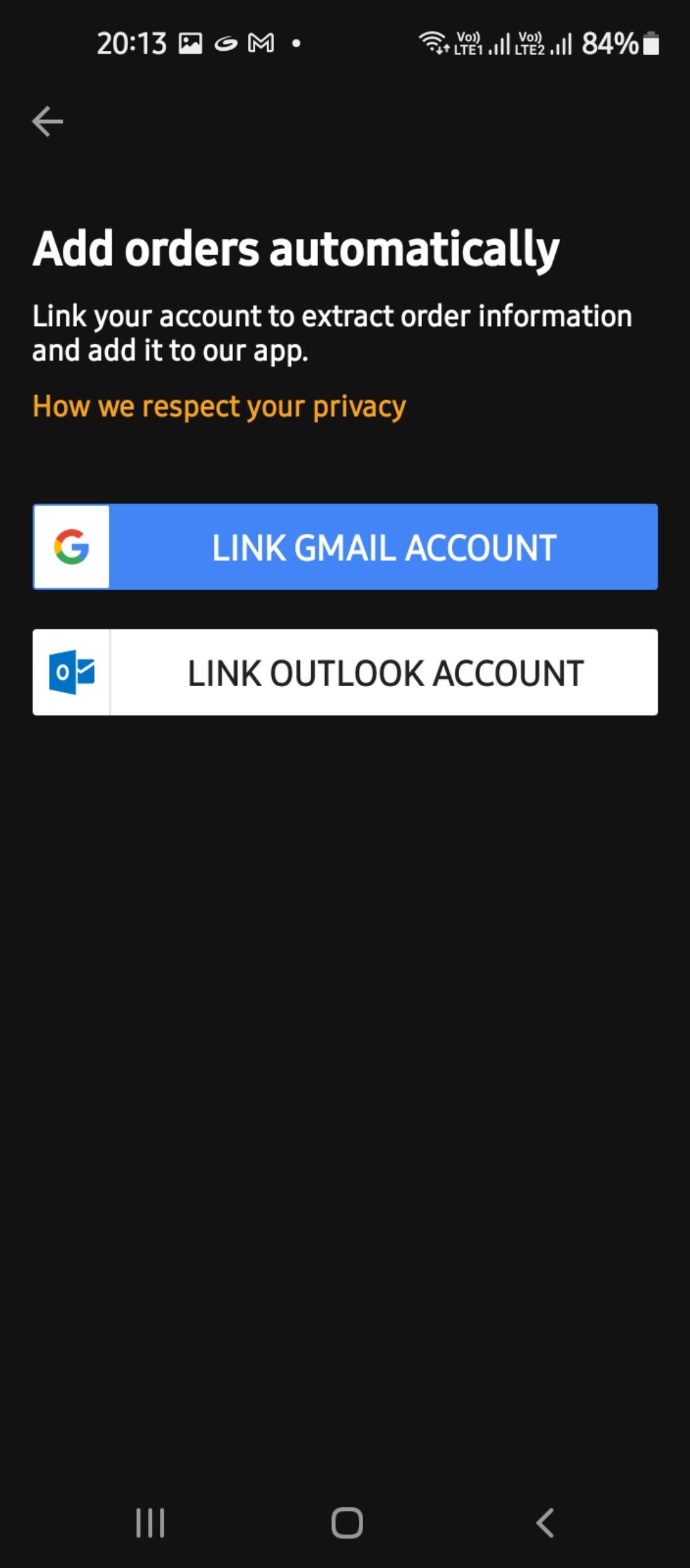The width and height of the screenshot is (690, 1568).
Task: Open How we respect your privacy link
Action: tap(219, 406)
